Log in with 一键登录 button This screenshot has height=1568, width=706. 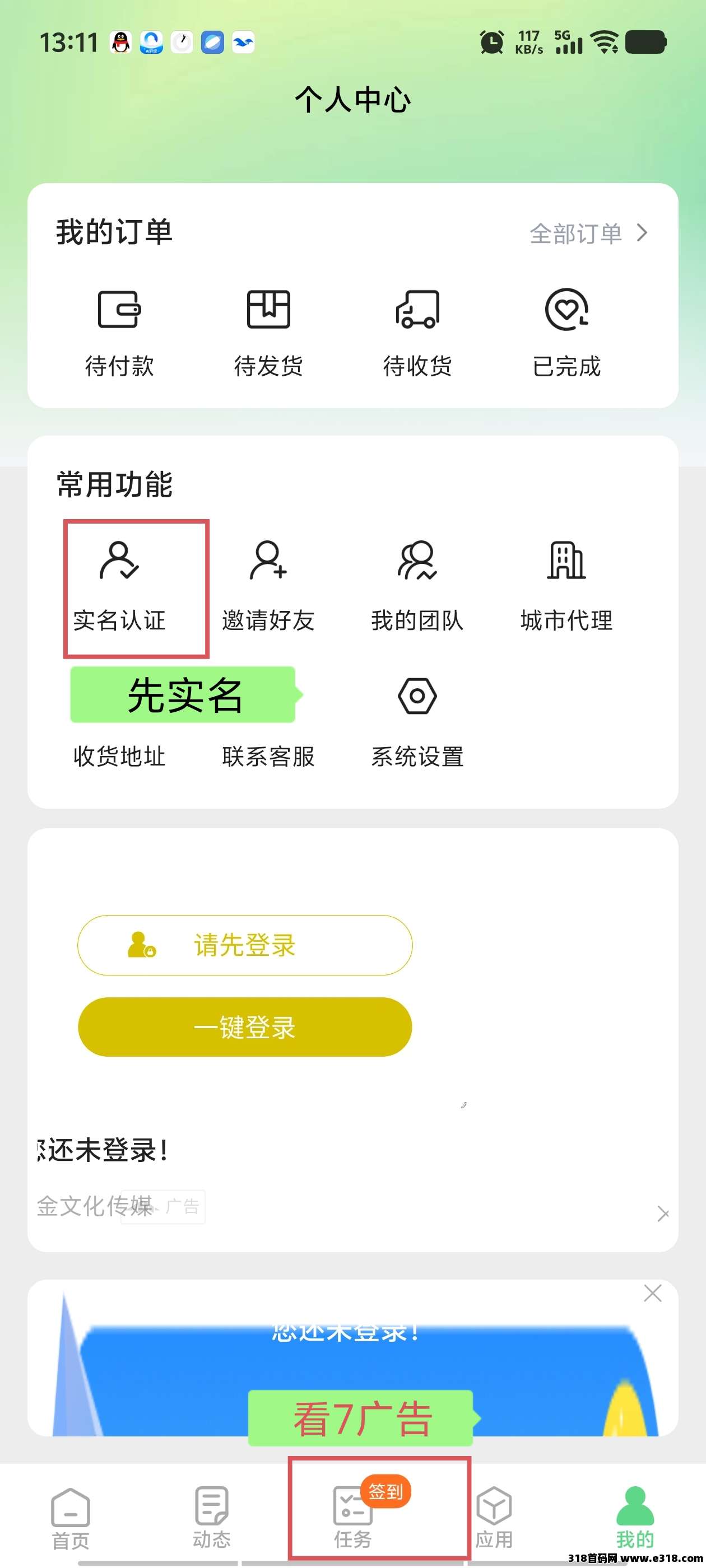click(x=245, y=1027)
